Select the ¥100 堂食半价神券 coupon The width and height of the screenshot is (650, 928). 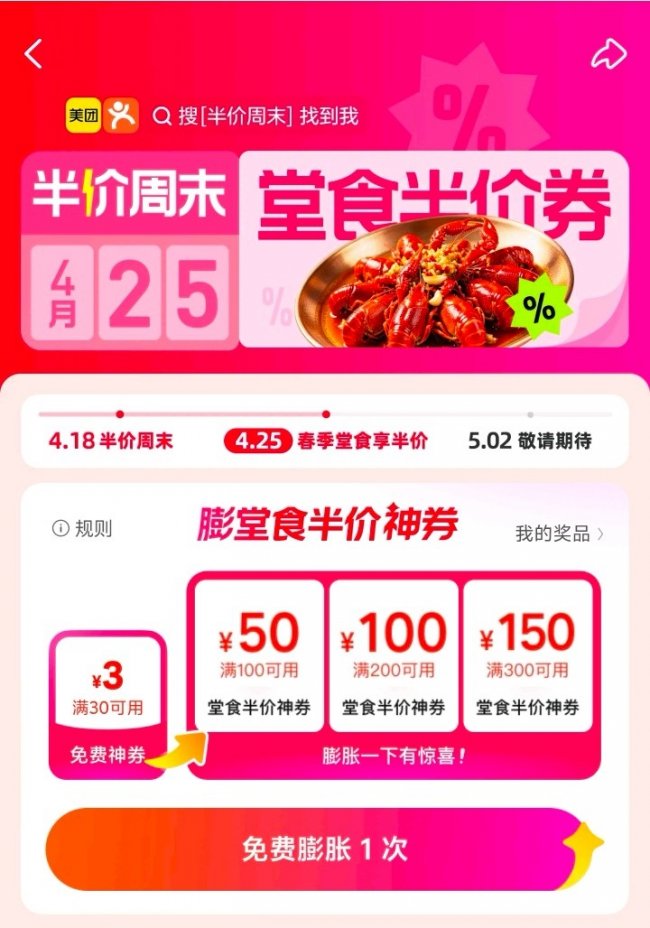tap(393, 656)
